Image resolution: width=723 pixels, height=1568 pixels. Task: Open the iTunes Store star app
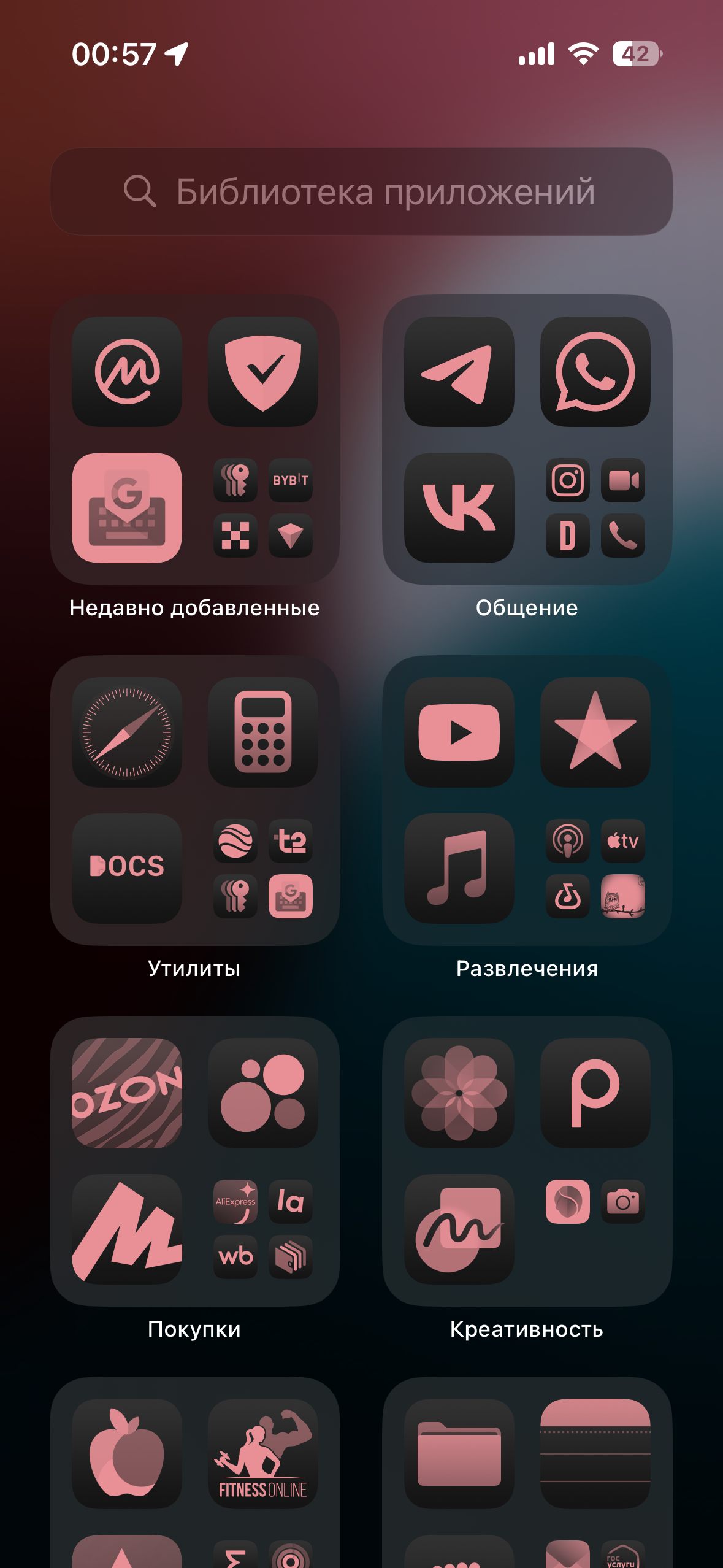click(595, 732)
